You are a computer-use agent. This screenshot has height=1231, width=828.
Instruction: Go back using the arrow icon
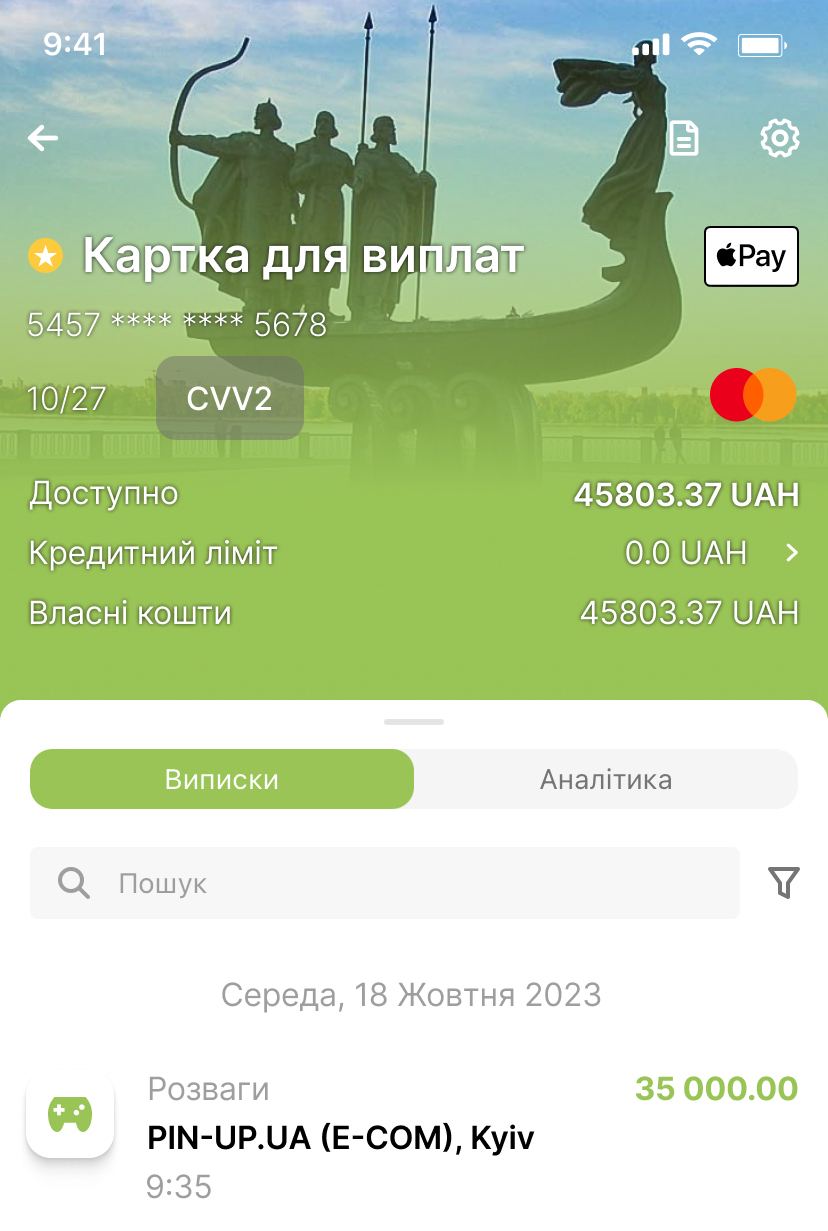coord(43,138)
